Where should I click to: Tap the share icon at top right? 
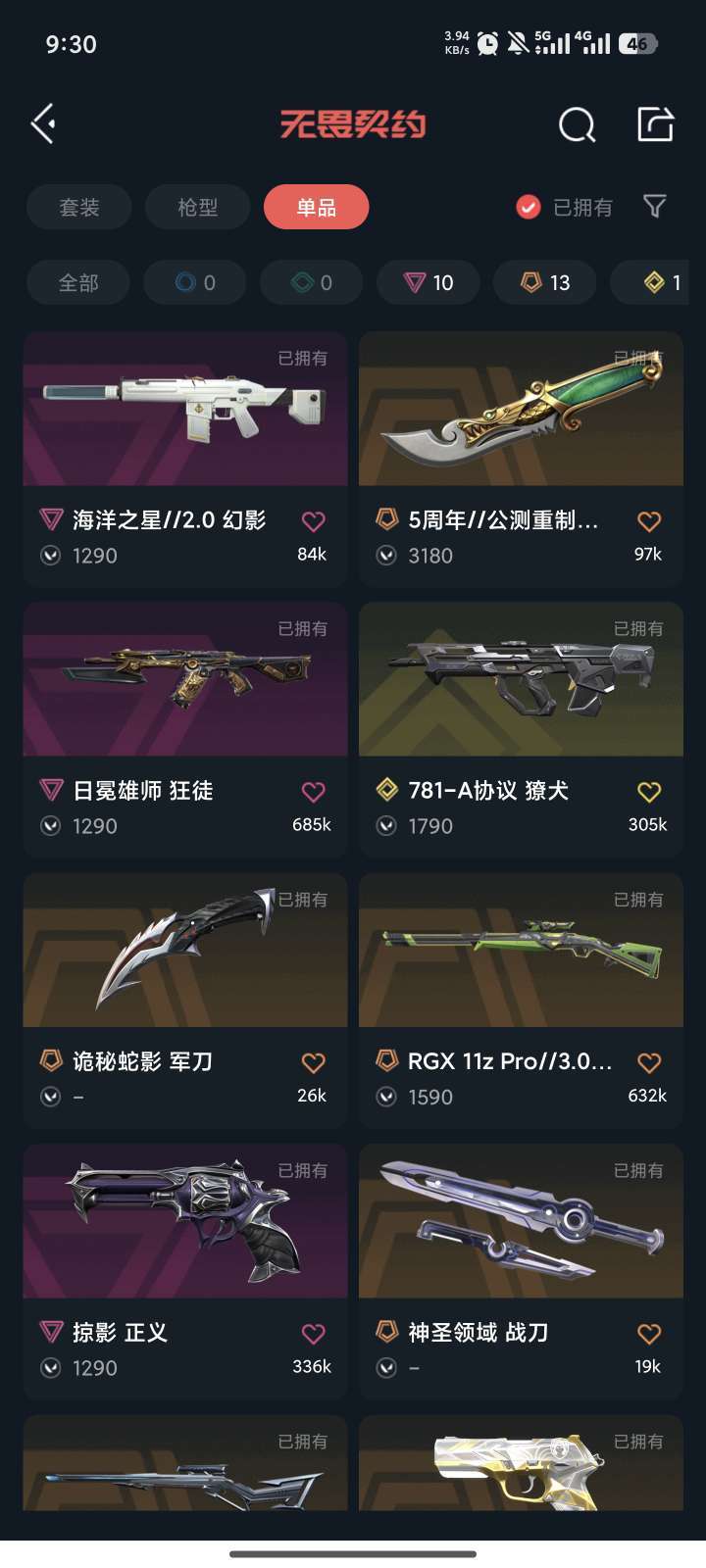coord(656,124)
